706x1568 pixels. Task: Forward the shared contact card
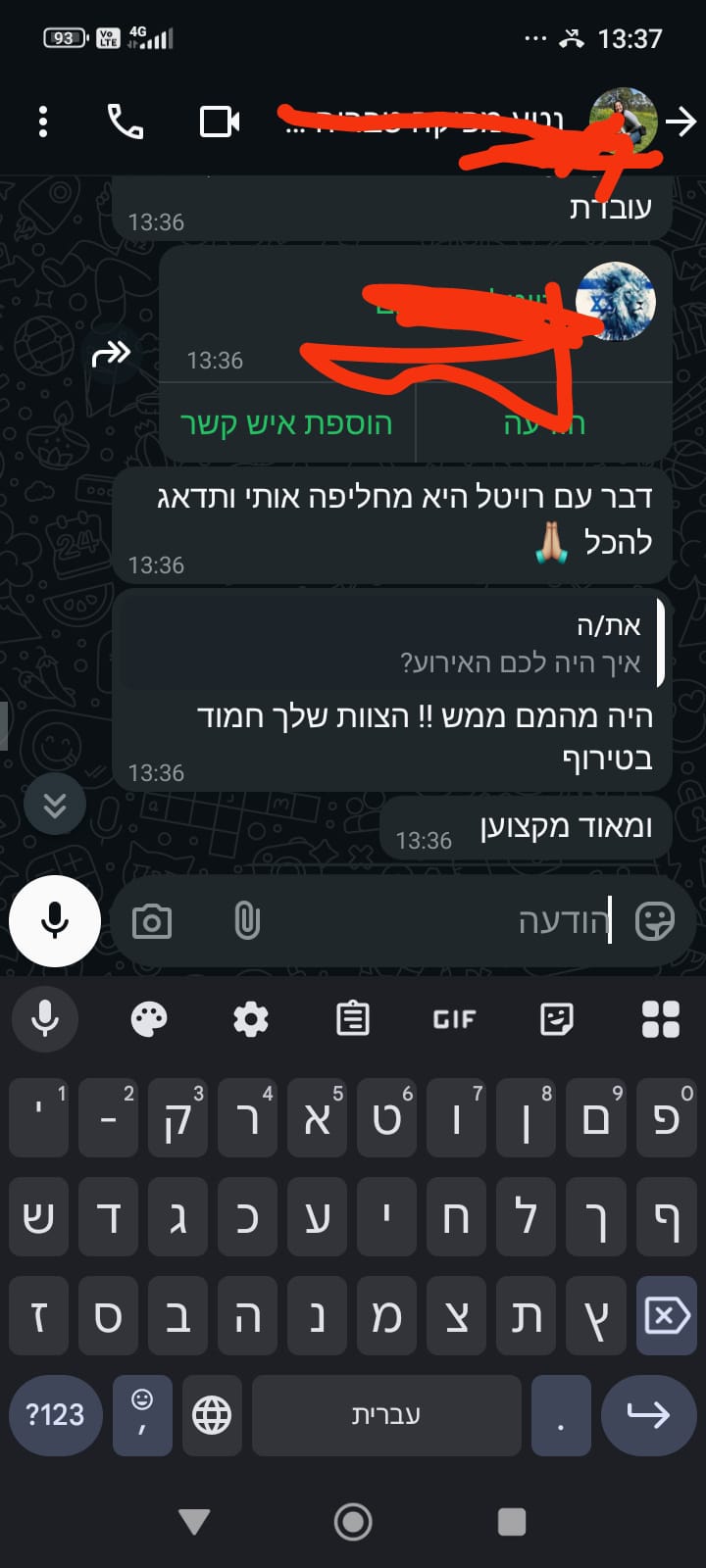(x=111, y=353)
